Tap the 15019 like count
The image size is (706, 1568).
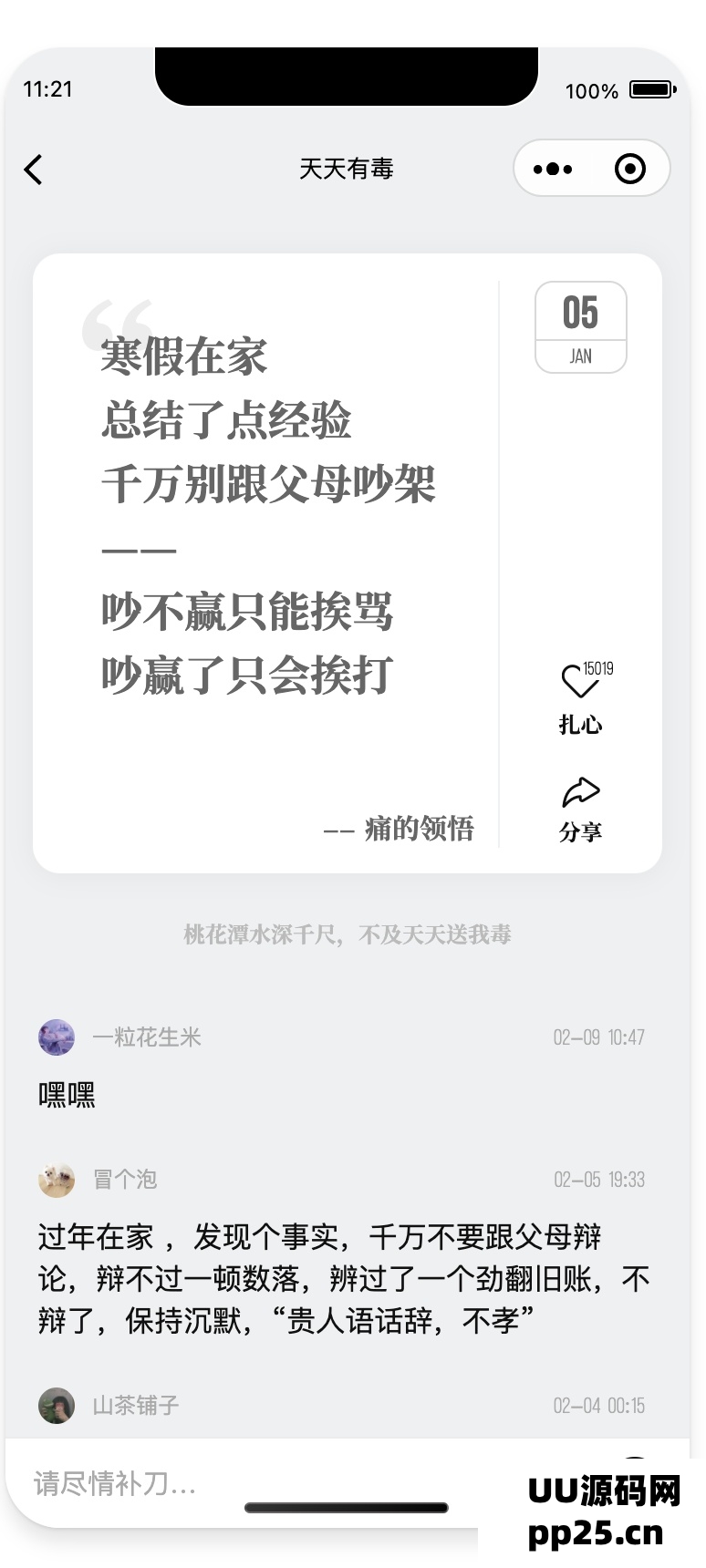tap(597, 667)
